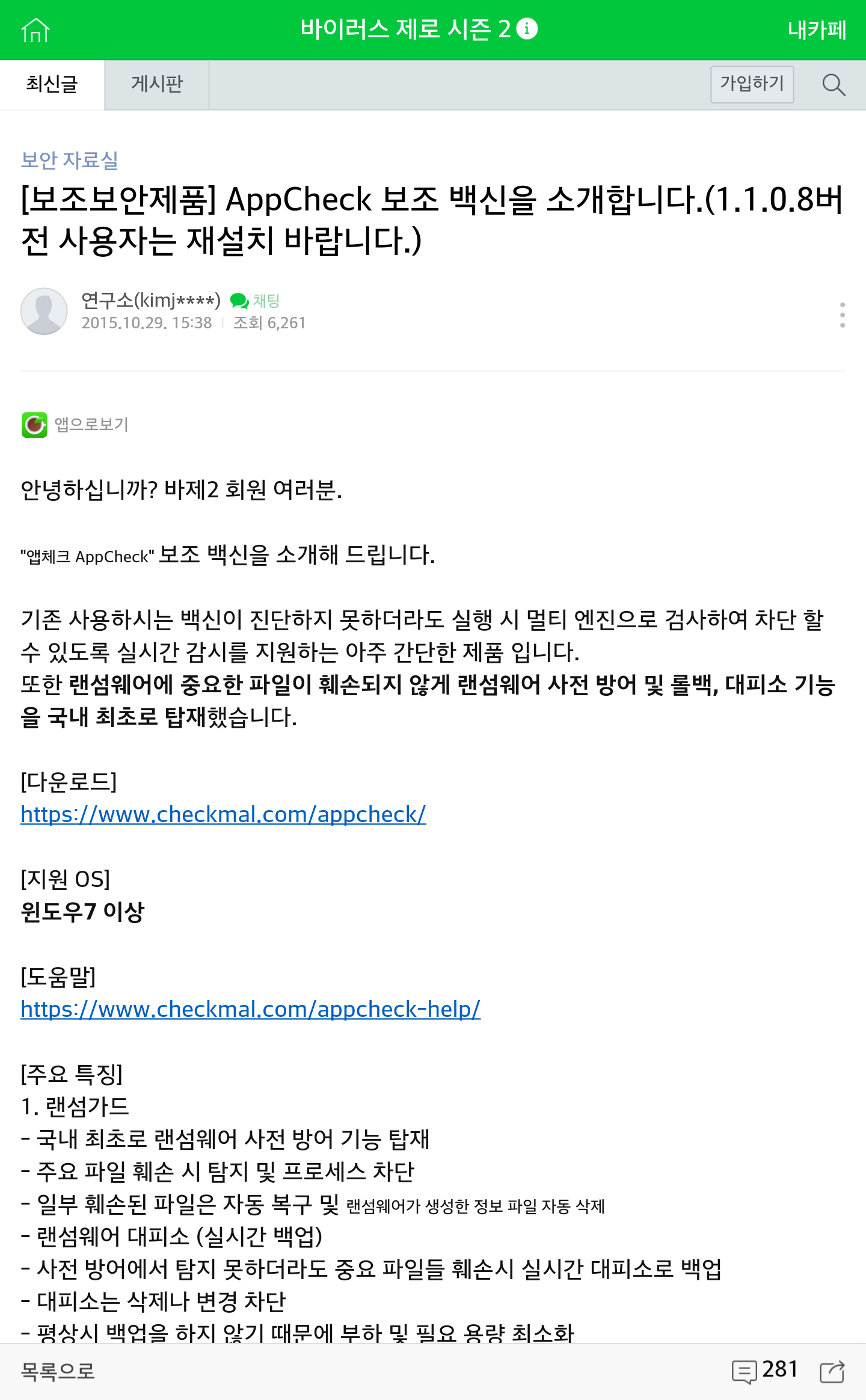Image resolution: width=866 pixels, height=1400 pixels.
Task: View the author's profile picture
Action: click(44, 311)
